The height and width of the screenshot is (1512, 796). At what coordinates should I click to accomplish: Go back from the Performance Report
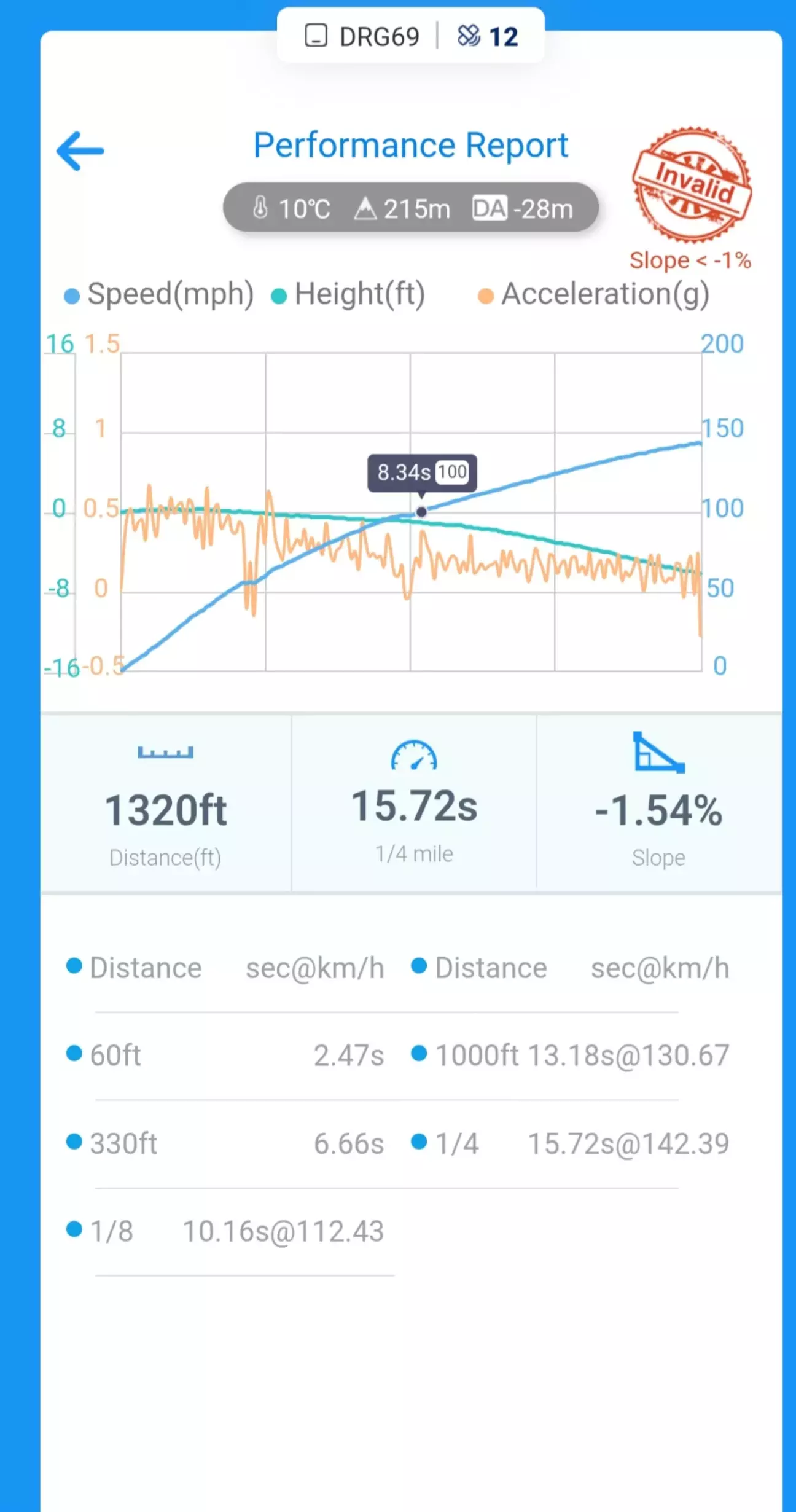pyautogui.click(x=80, y=151)
